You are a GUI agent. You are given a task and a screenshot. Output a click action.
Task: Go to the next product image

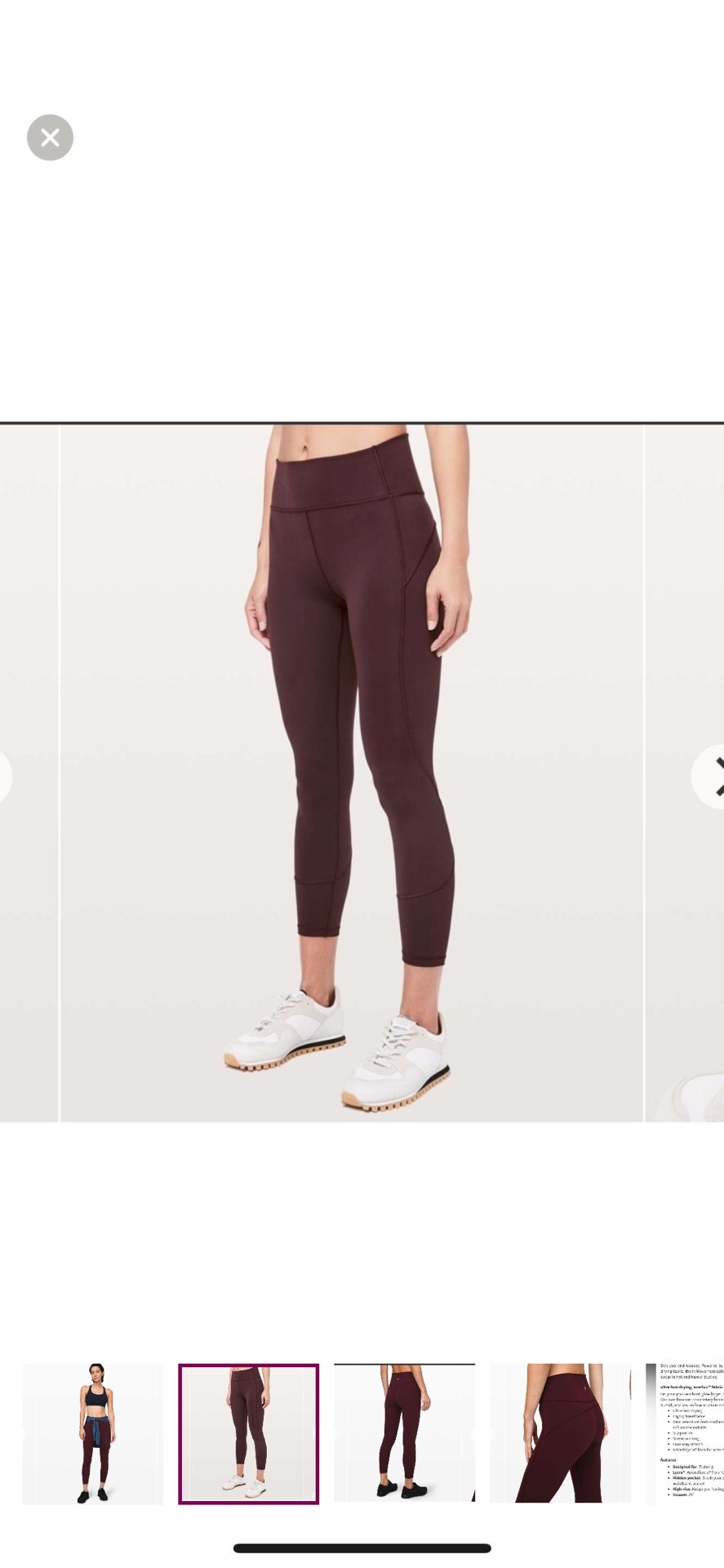tap(709, 776)
